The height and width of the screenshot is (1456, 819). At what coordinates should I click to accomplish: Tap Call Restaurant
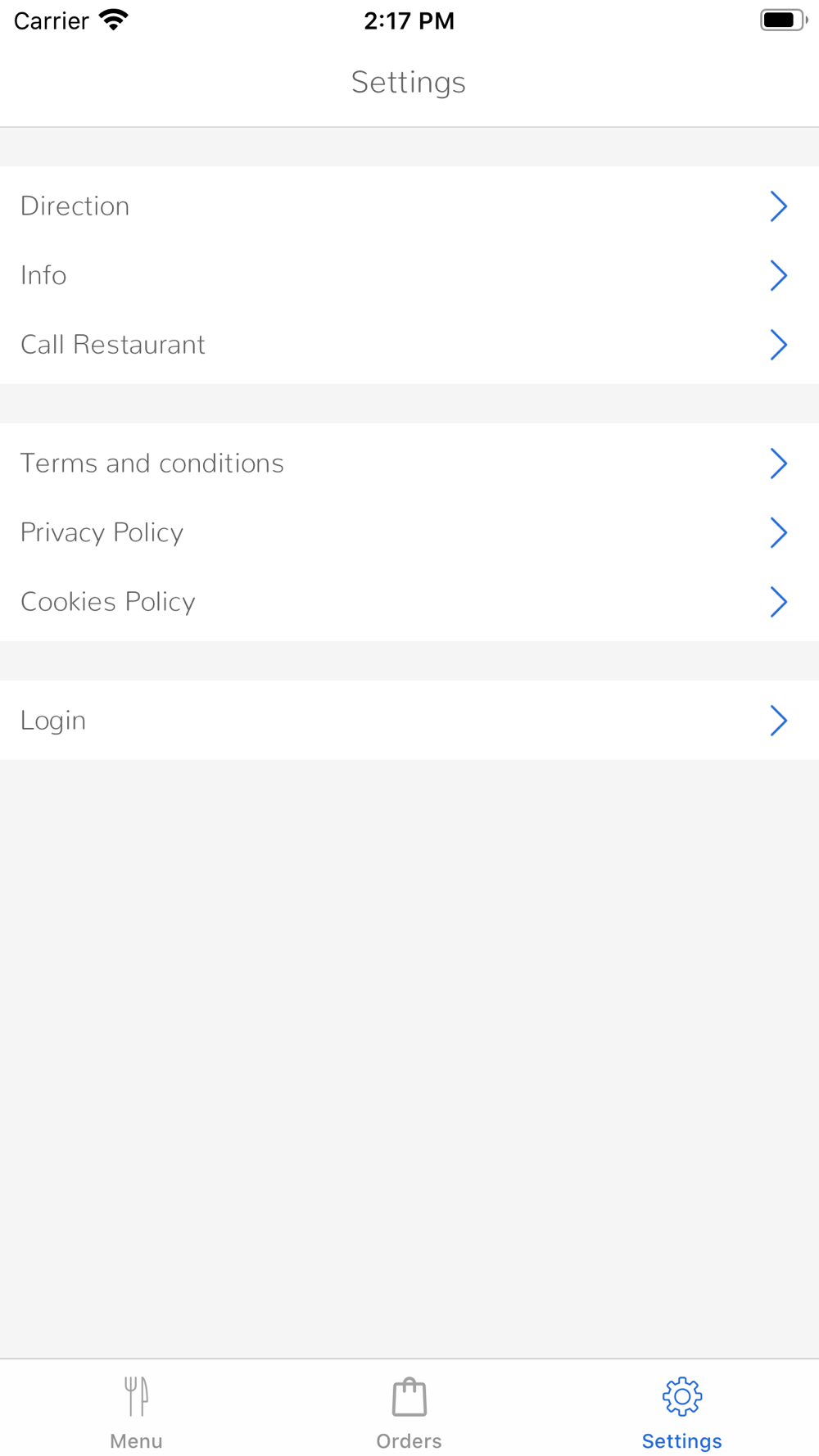[409, 345]
